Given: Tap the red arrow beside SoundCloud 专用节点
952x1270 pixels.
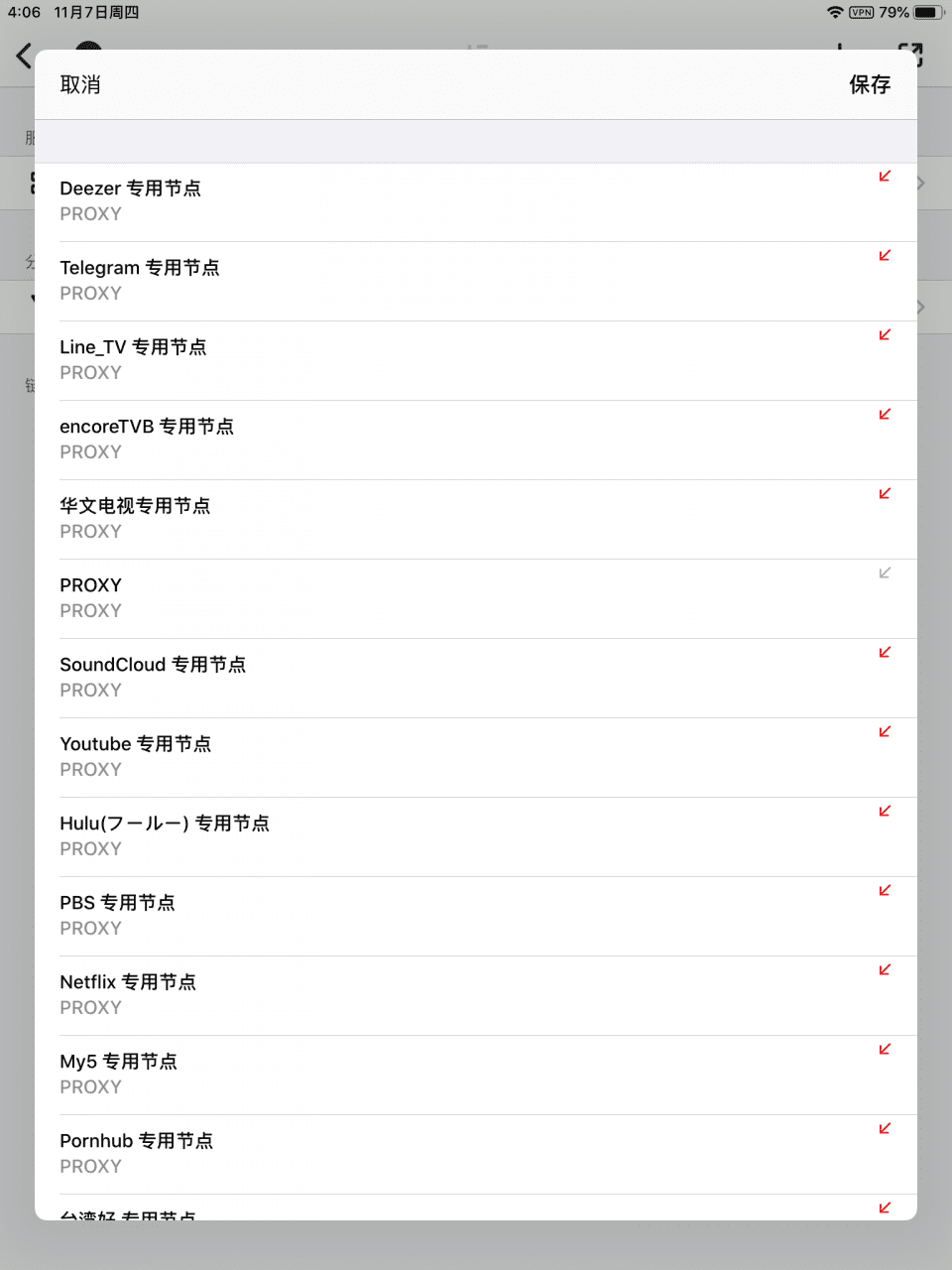Looking at the screenshot, I should click(x=884, y=652).
